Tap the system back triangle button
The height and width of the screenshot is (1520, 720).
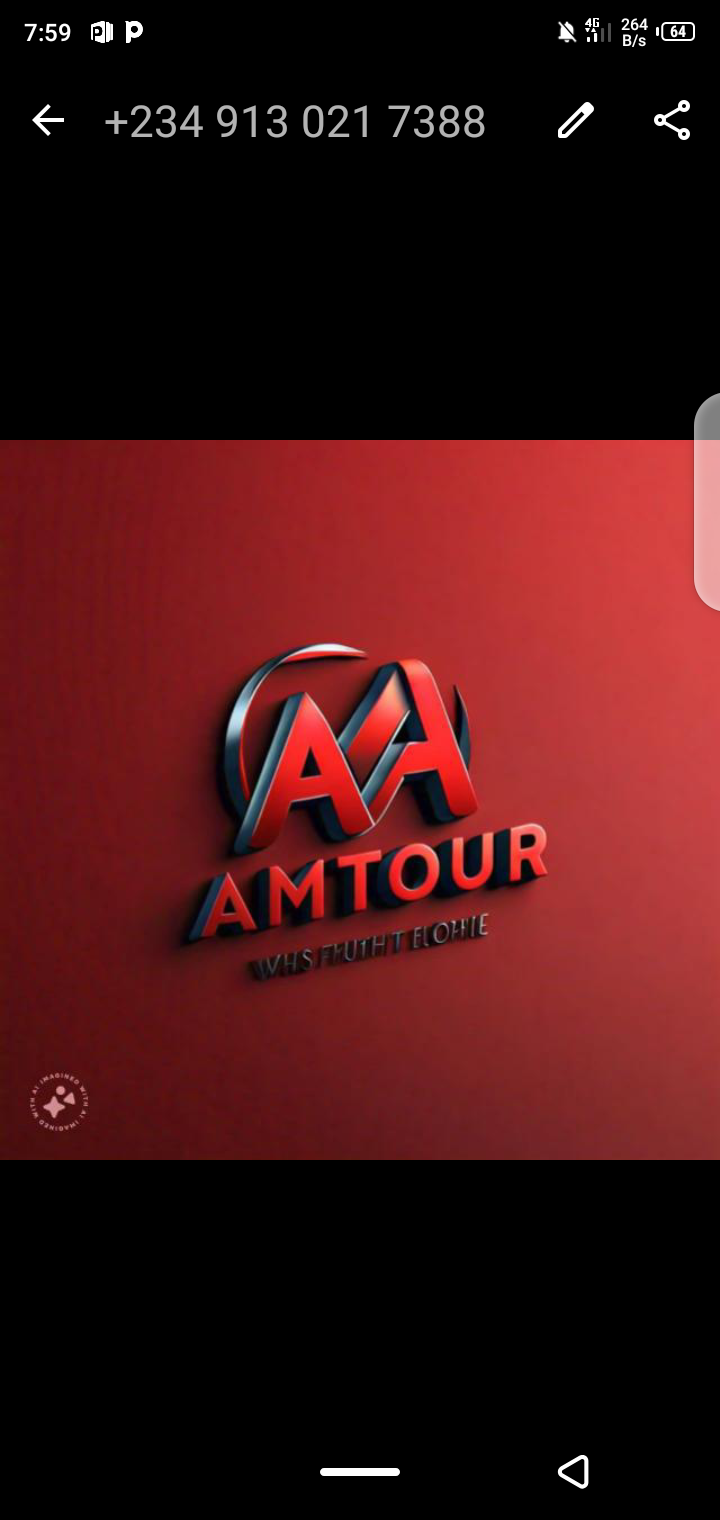[x=573, y=1471]
